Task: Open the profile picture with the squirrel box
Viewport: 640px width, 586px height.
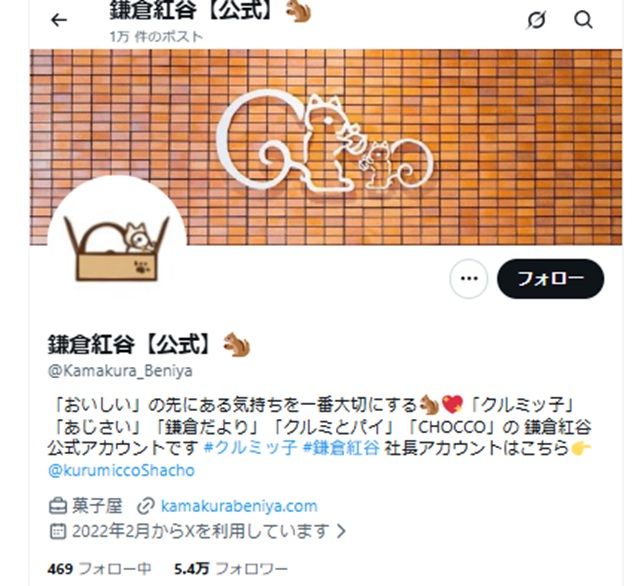Action: coord(116,250)
